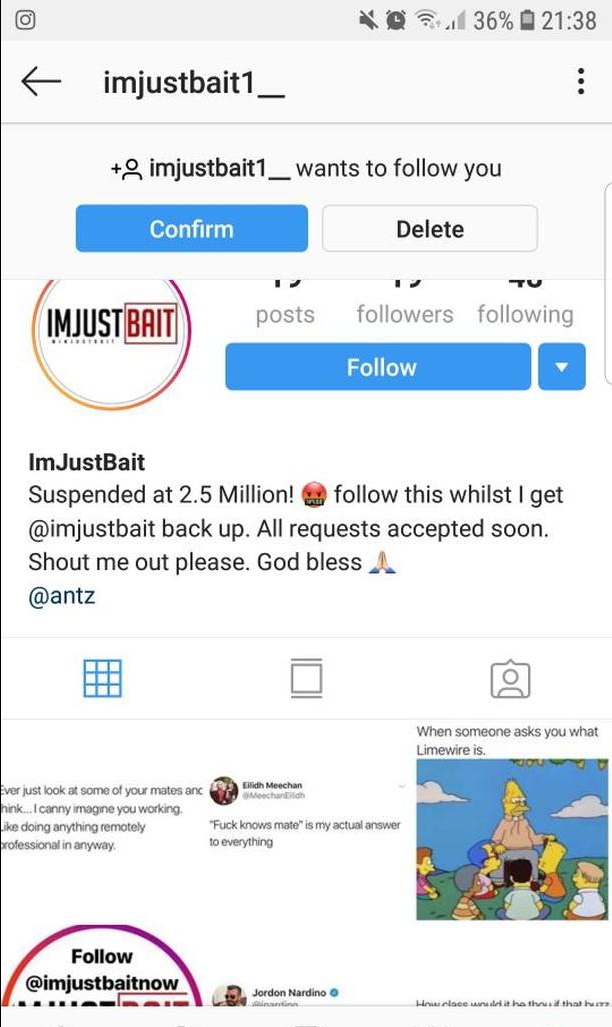Switch to the grid view tab

pos(102,679)
